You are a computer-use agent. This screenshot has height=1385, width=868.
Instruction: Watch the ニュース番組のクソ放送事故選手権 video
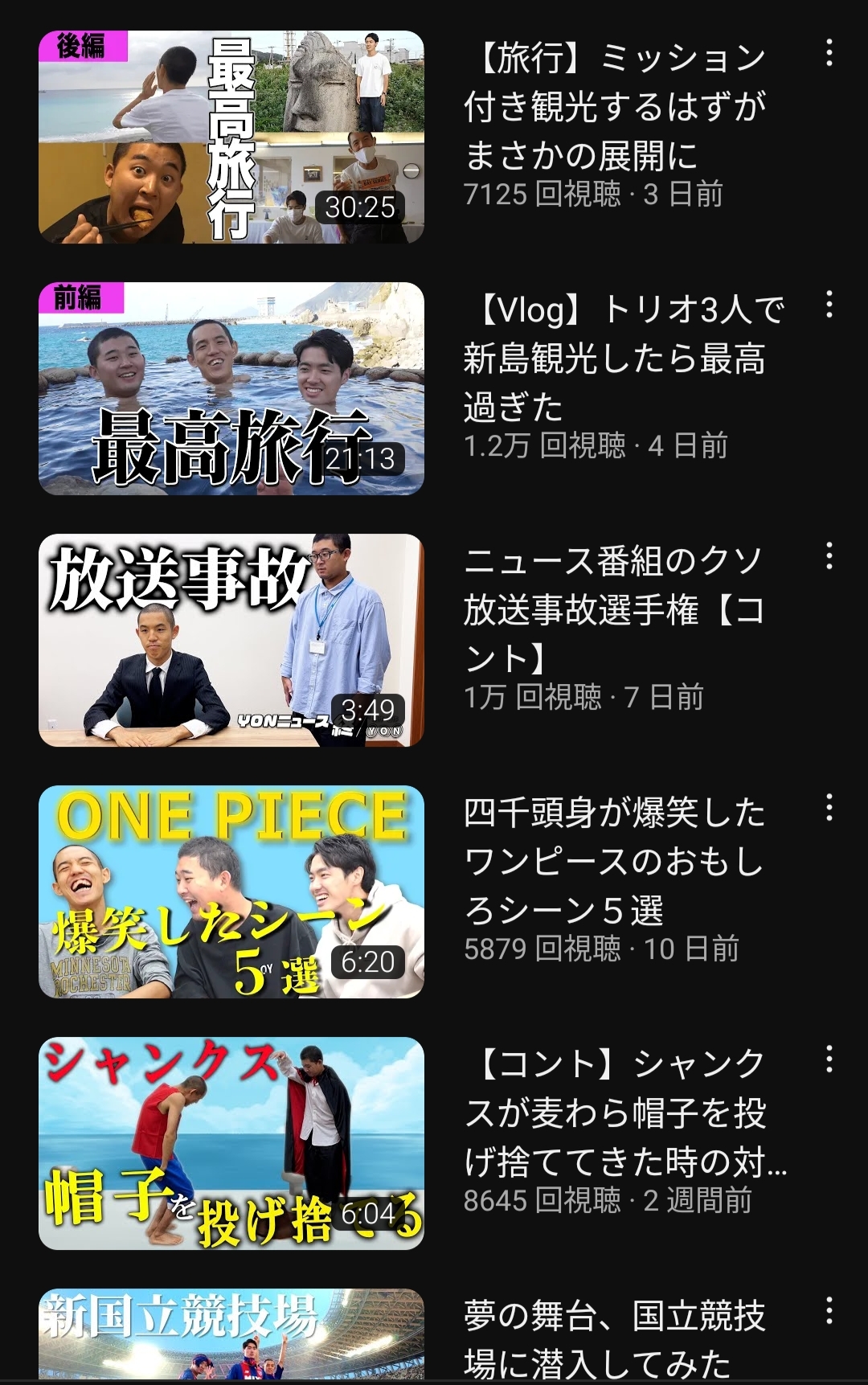231,640
